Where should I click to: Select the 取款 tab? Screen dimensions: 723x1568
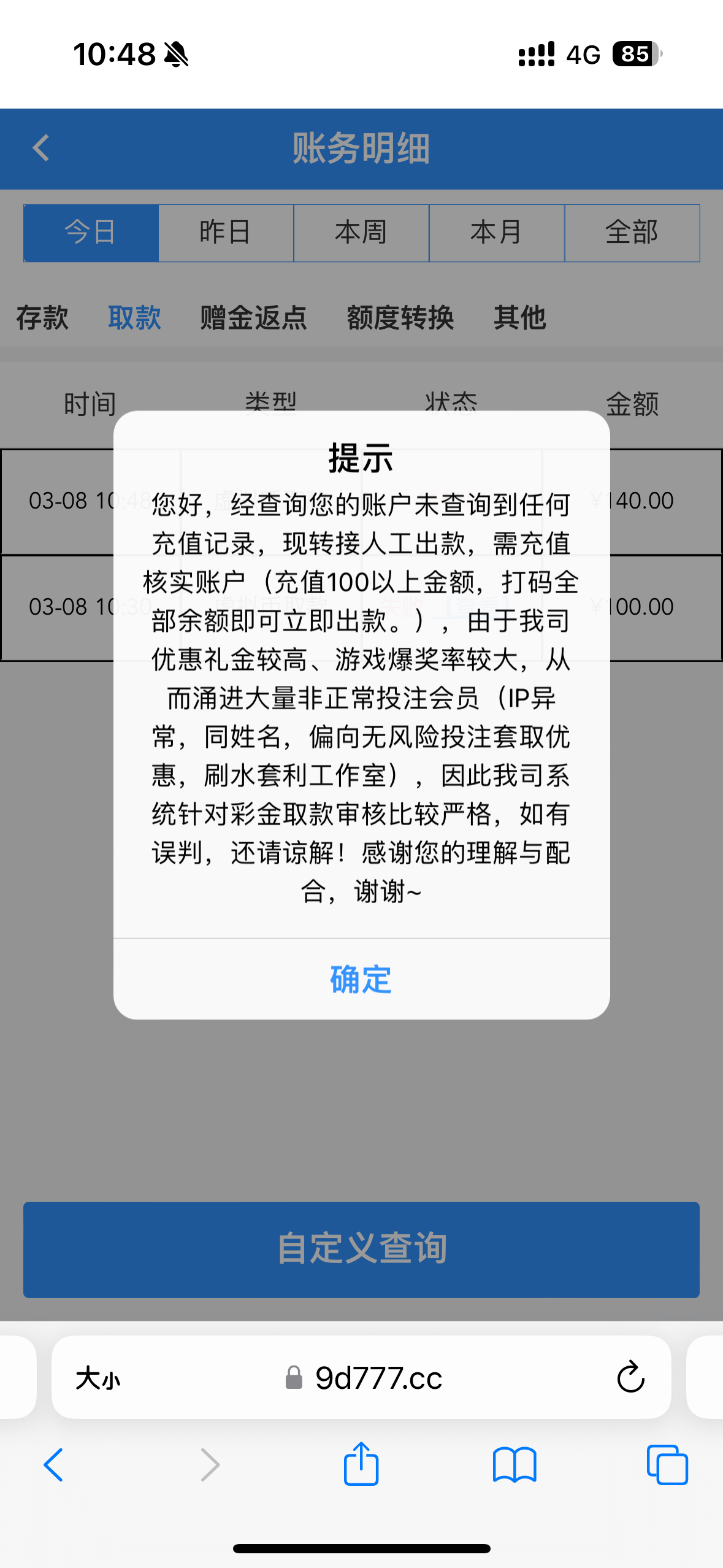pos(134,318)
